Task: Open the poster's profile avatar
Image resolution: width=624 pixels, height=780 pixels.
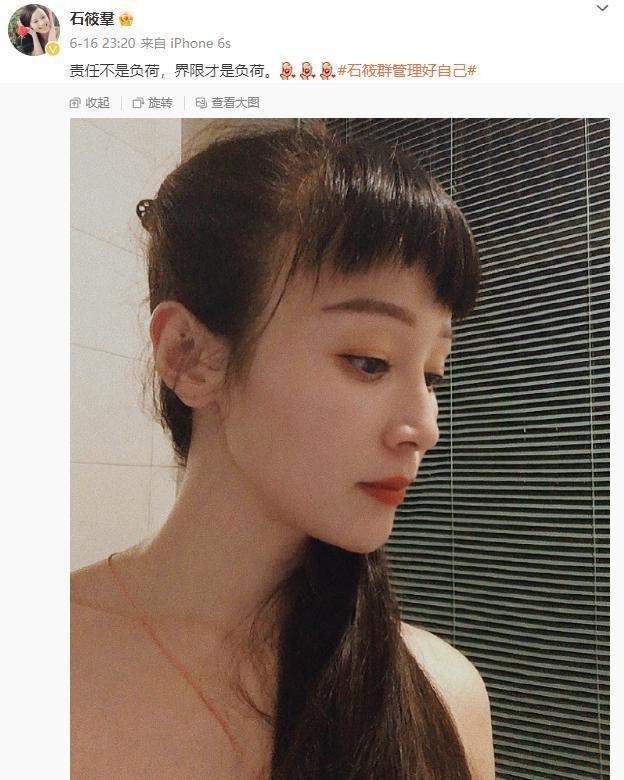Action: (33, 30)
